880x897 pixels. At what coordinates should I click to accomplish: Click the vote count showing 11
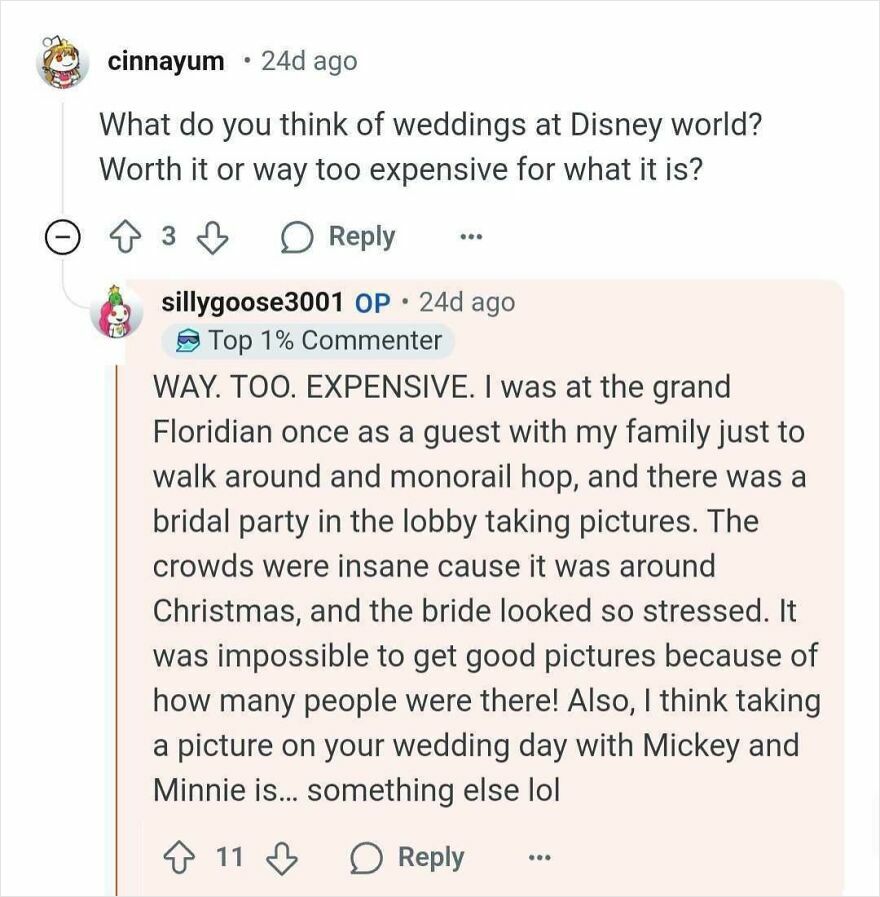point(230,857)
